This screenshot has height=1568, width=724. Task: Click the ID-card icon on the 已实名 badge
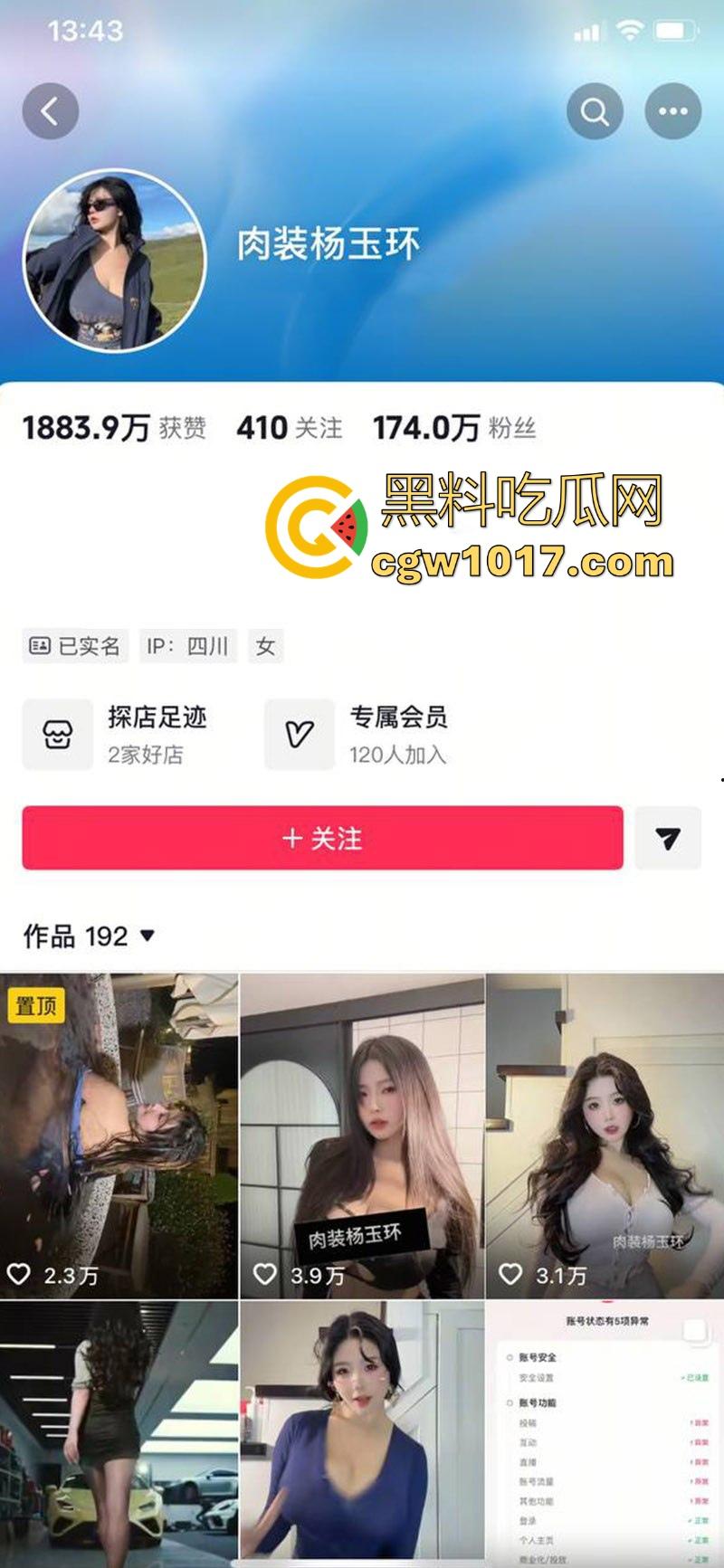(40, 646)
